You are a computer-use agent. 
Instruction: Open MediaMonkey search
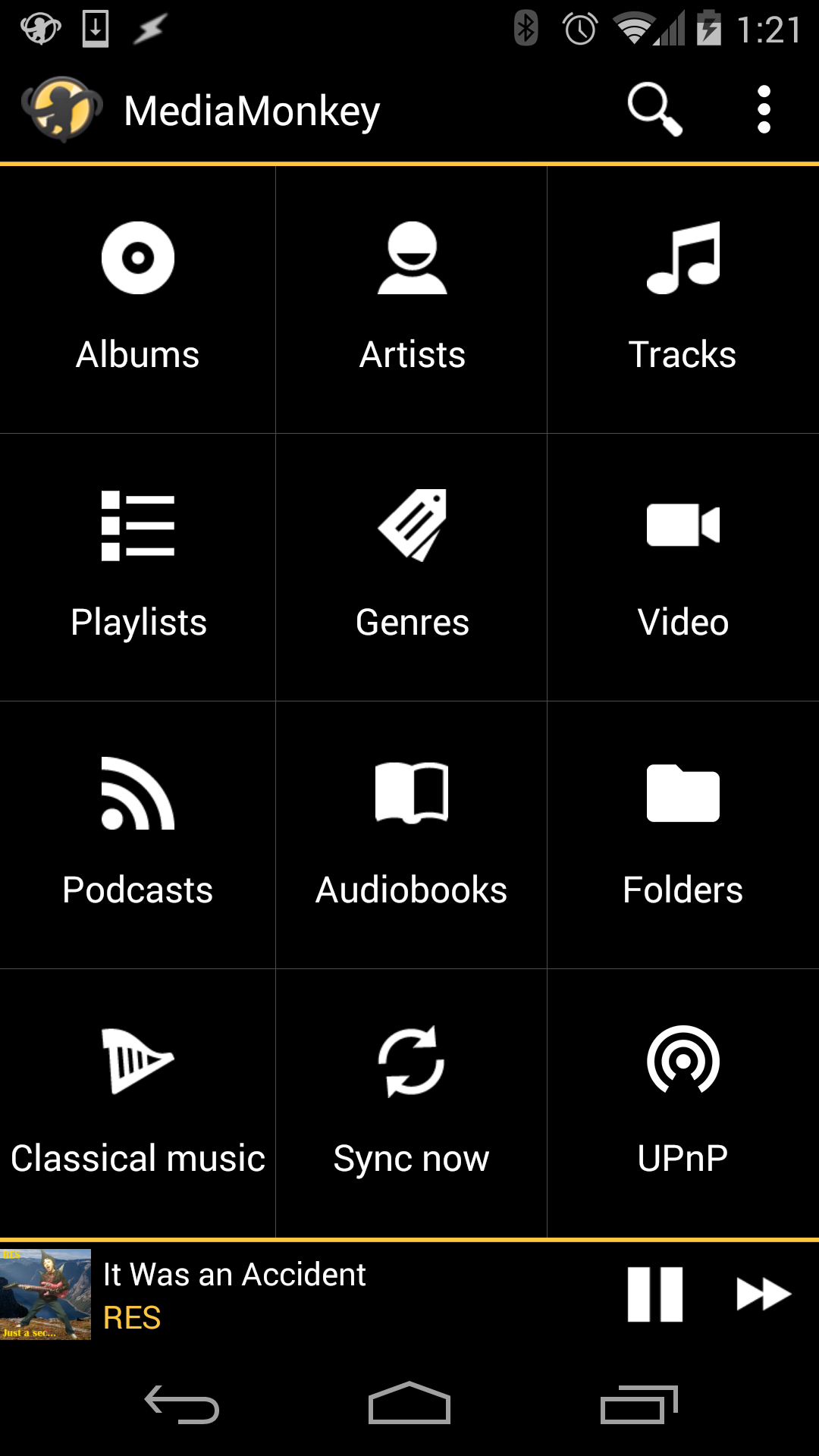654,108
